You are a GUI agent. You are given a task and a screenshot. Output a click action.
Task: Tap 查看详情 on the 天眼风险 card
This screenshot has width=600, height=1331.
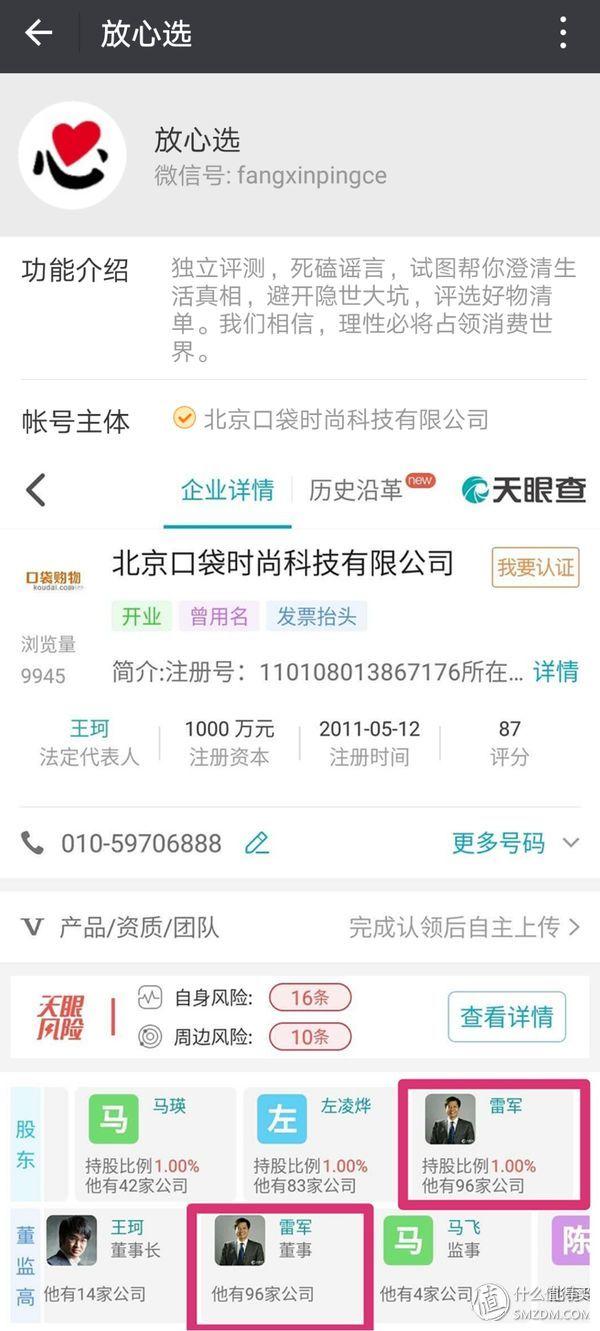pyautogui.click(x=506, y=1017)
